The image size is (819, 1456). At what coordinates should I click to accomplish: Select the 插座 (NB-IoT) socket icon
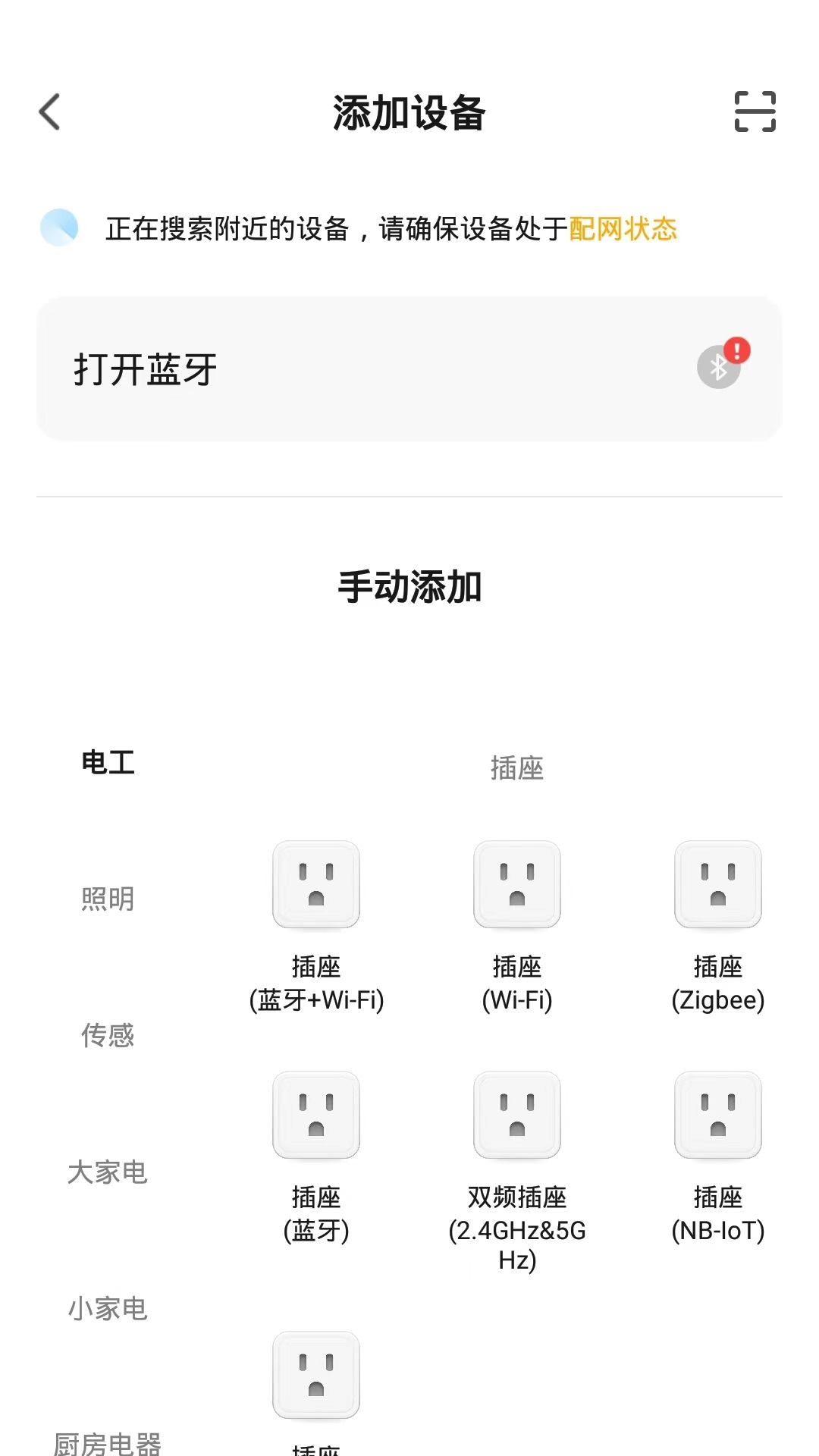coord(717,1115)
